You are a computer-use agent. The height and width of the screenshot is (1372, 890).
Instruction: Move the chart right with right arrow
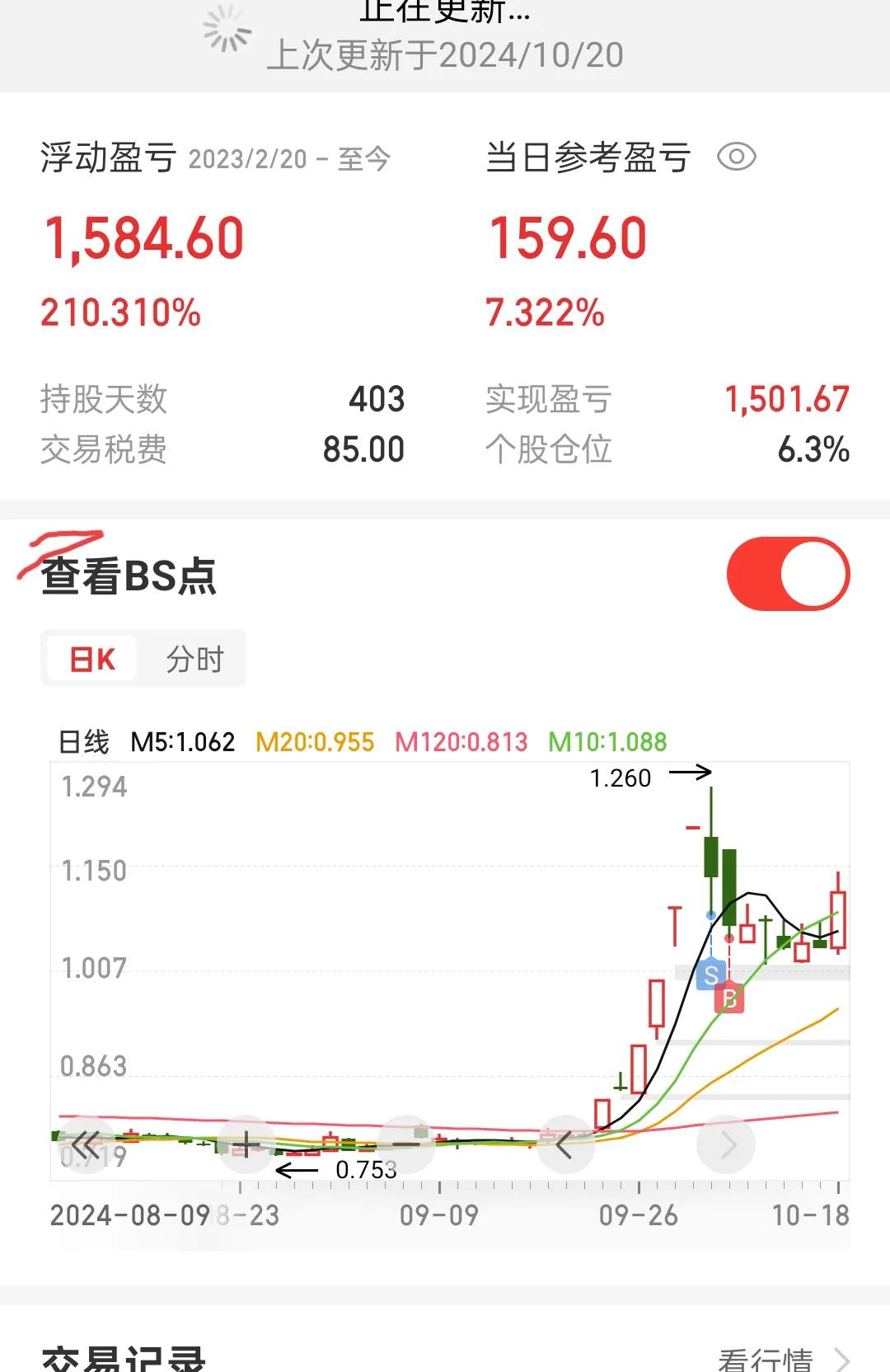tap(726, 1144)
